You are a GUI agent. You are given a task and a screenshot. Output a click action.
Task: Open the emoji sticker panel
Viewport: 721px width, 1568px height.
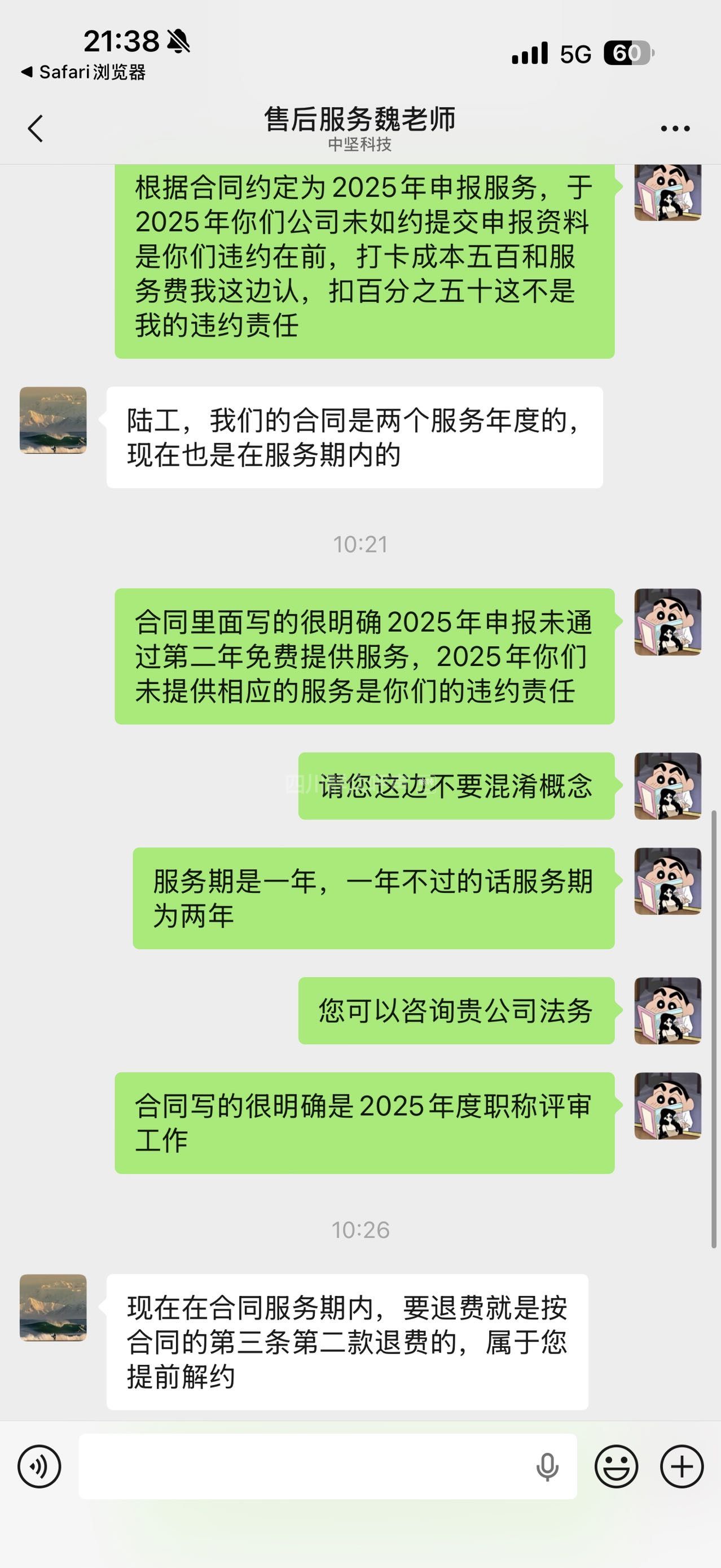(x=617, y=1466)
